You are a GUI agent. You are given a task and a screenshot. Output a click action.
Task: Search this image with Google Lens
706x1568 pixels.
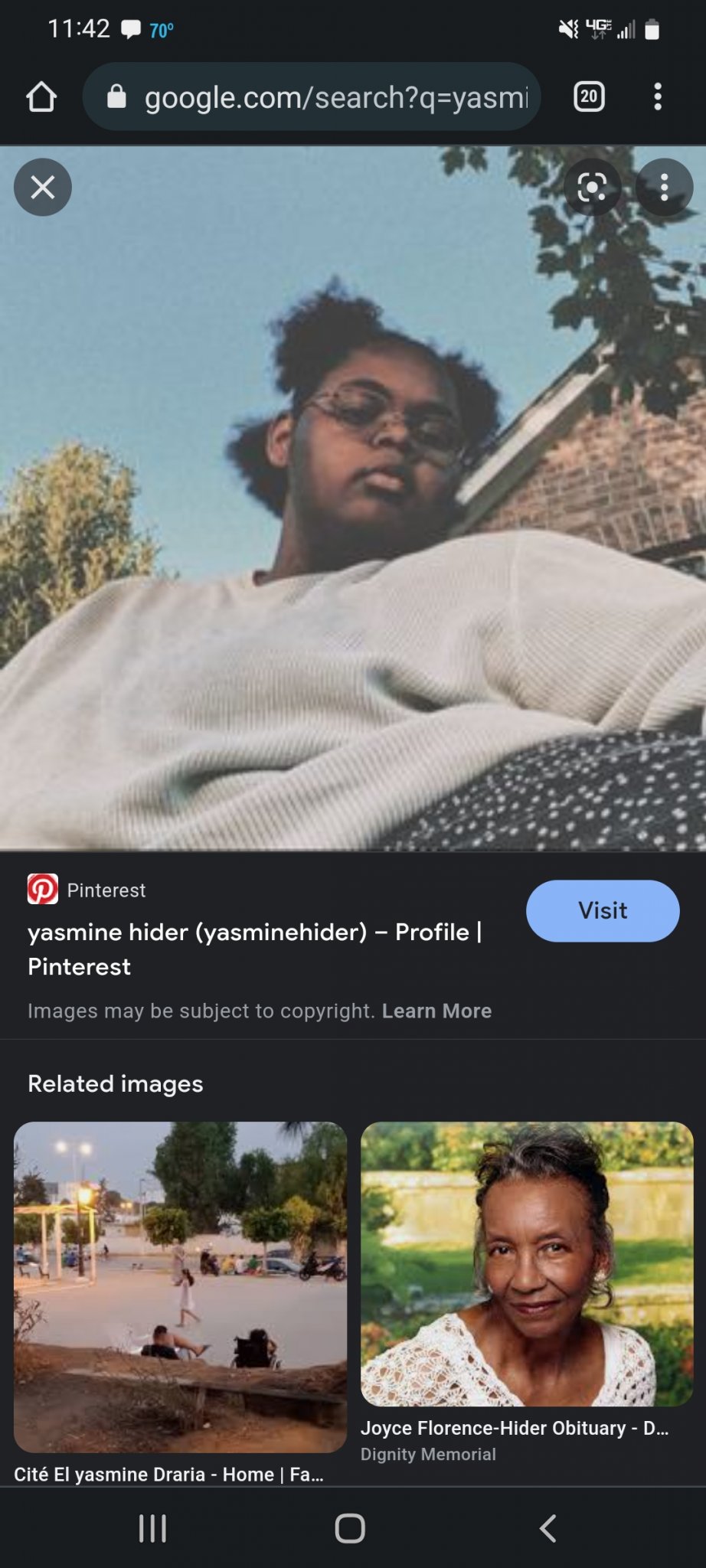592,187
